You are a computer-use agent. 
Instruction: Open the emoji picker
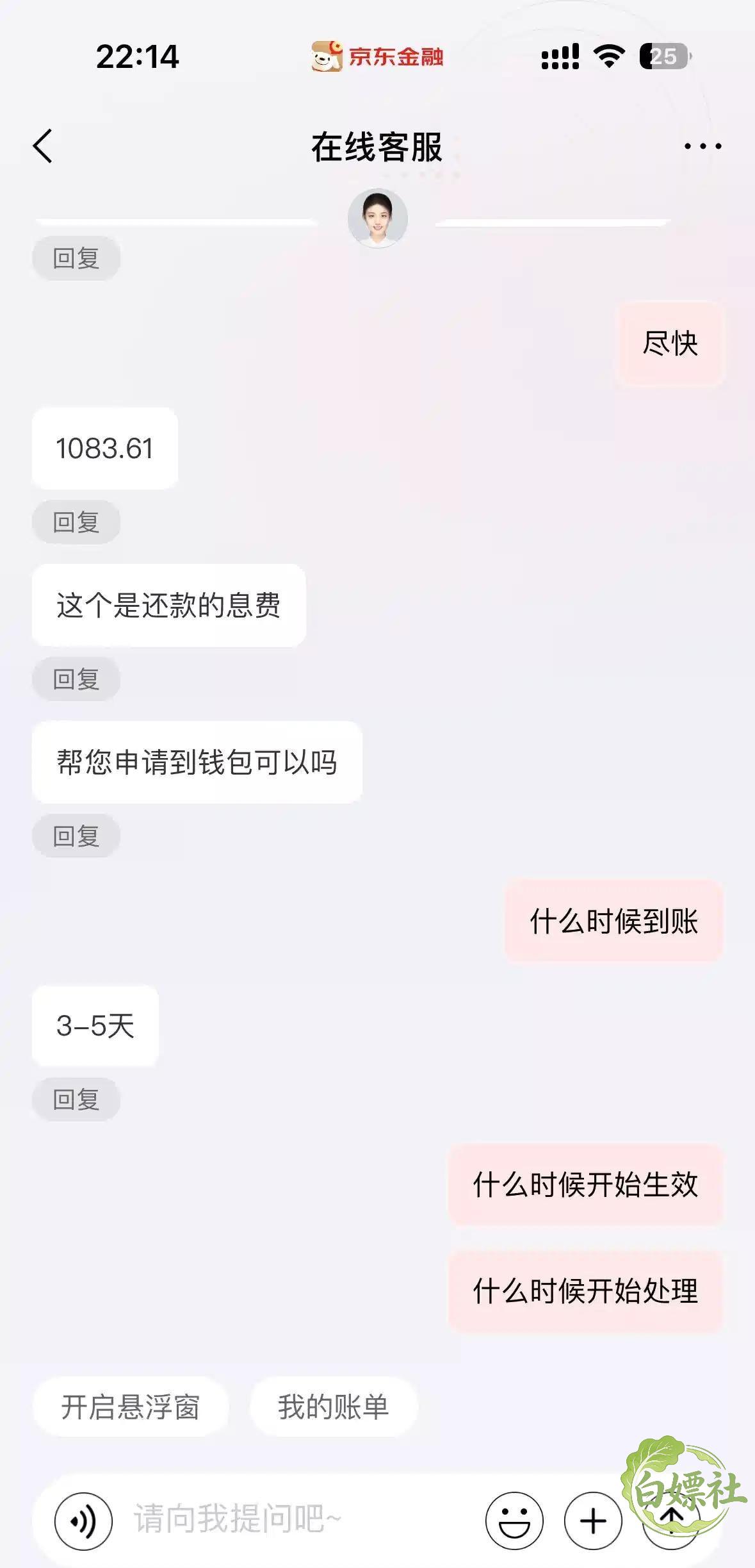[514, 1521]
